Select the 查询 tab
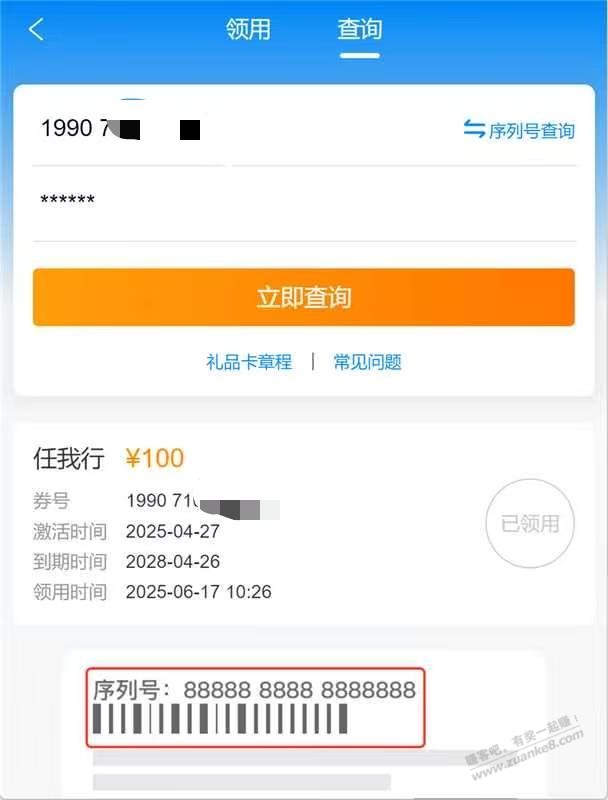 pos(359,30)
